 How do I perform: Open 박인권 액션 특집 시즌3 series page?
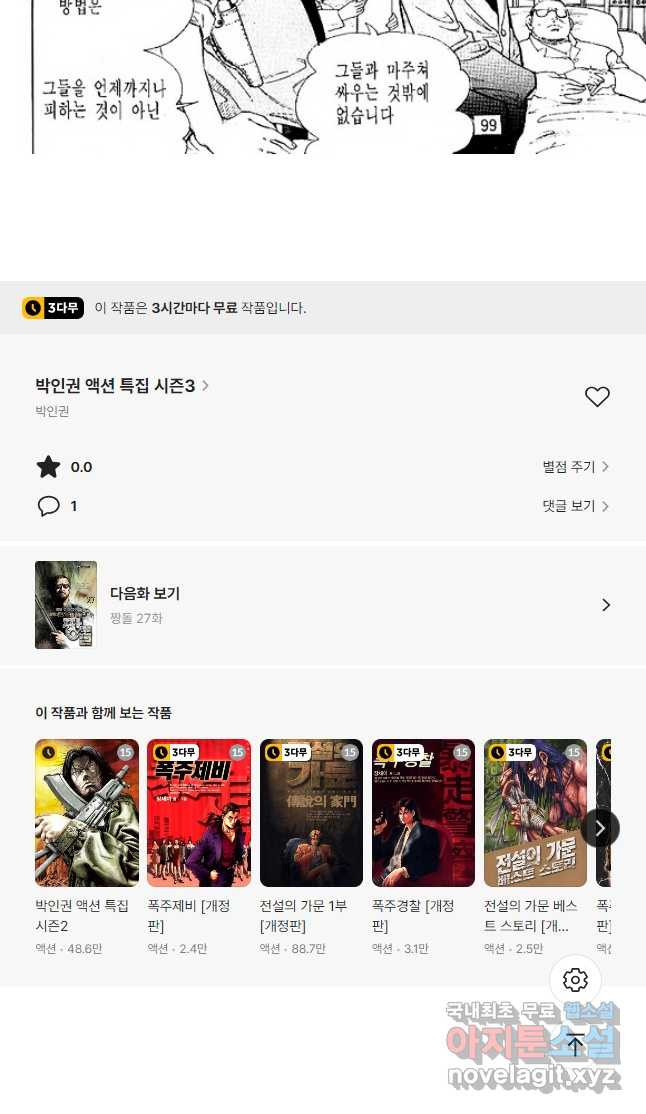tap(122, 385)
